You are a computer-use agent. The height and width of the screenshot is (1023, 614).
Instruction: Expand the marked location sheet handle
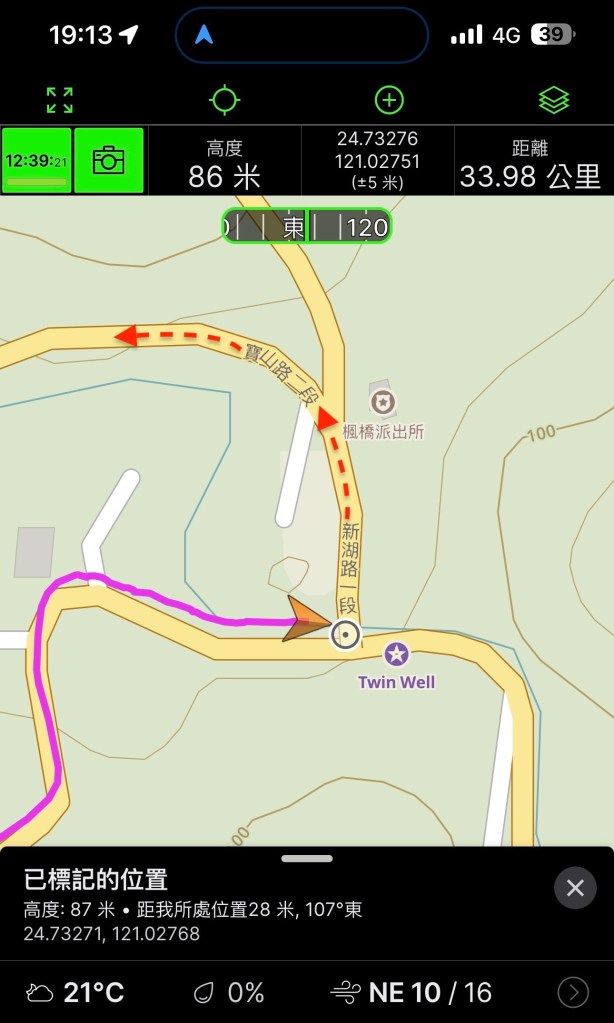coord(307,858)
